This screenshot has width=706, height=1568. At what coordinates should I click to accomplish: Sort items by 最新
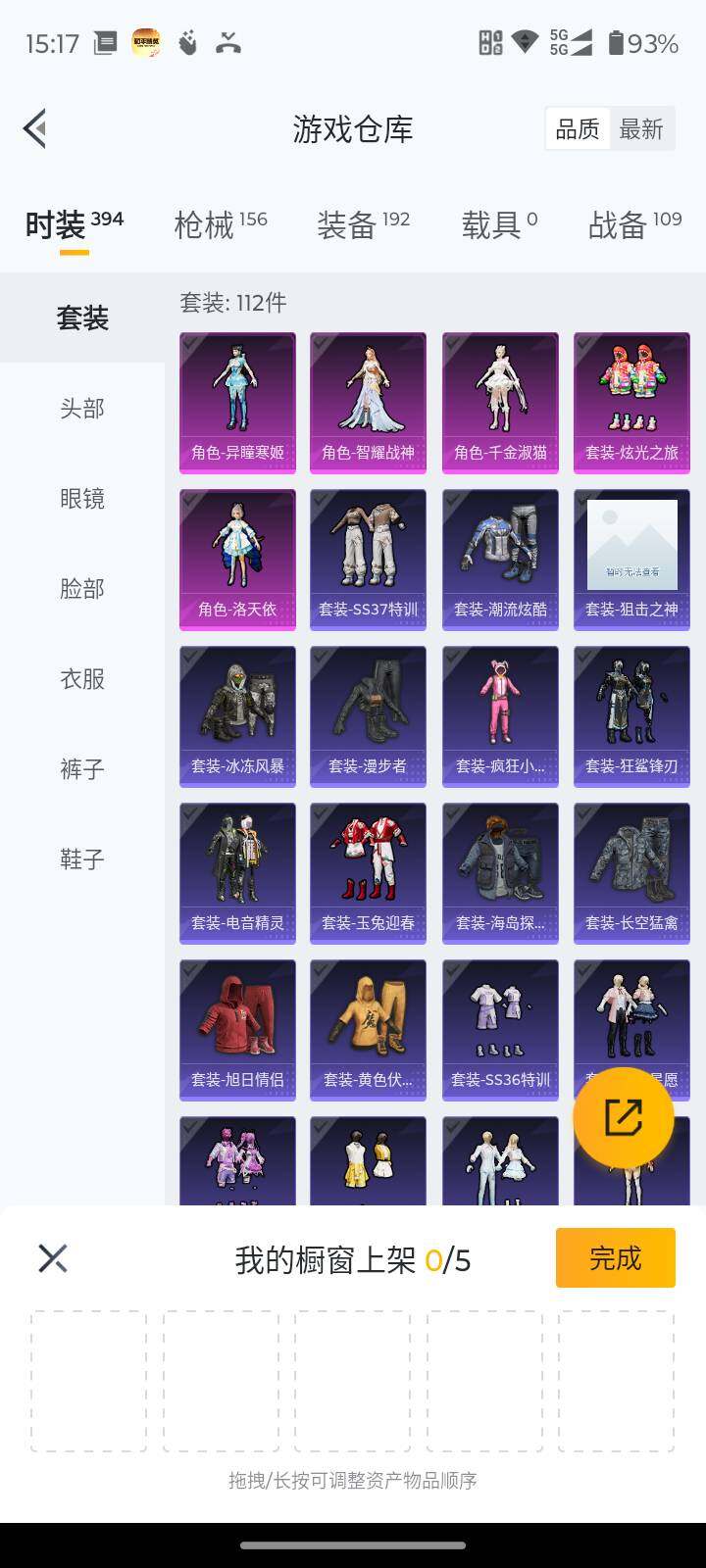pos(641,128)
